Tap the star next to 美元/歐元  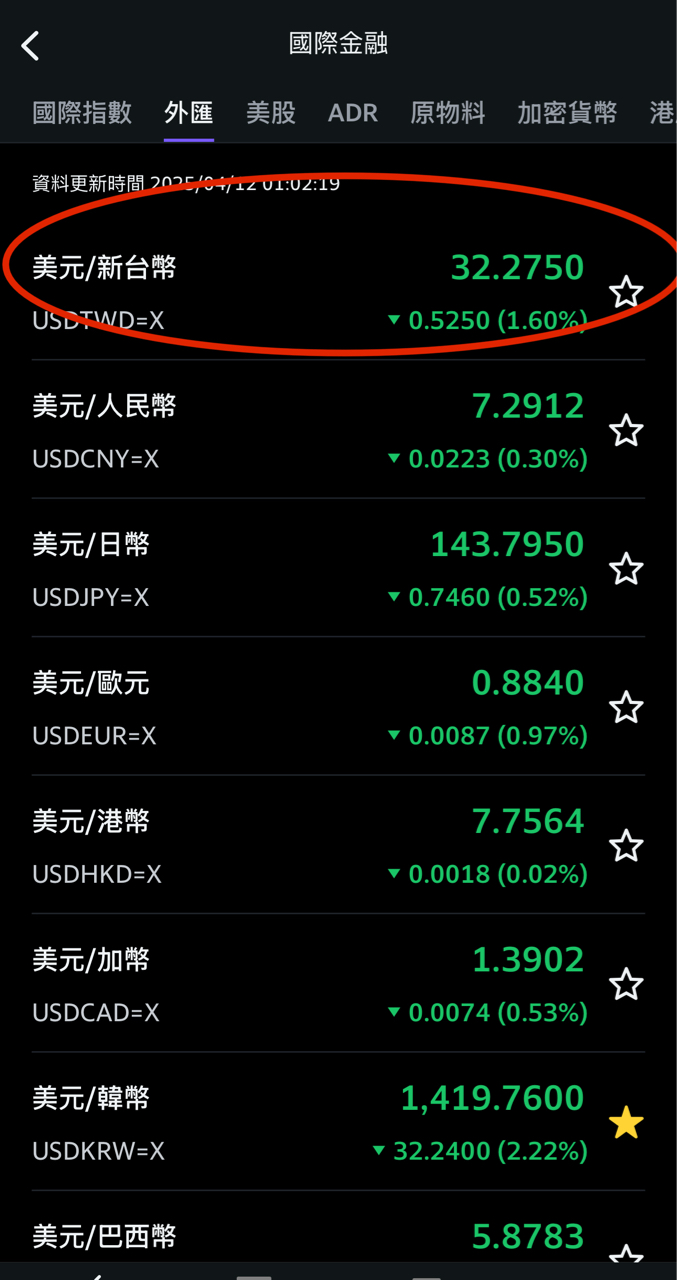[x=626, y=708]
